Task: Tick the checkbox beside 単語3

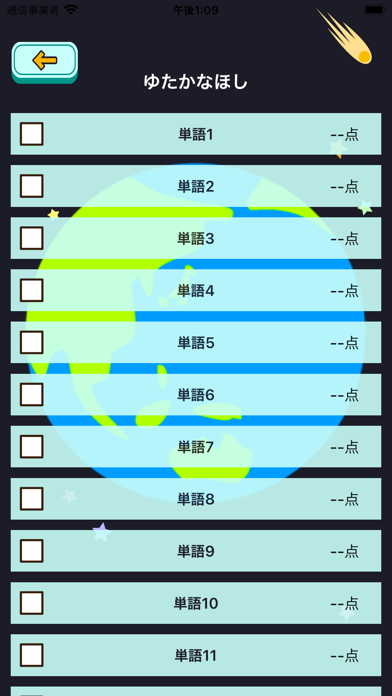Action: tap(32, 238)
